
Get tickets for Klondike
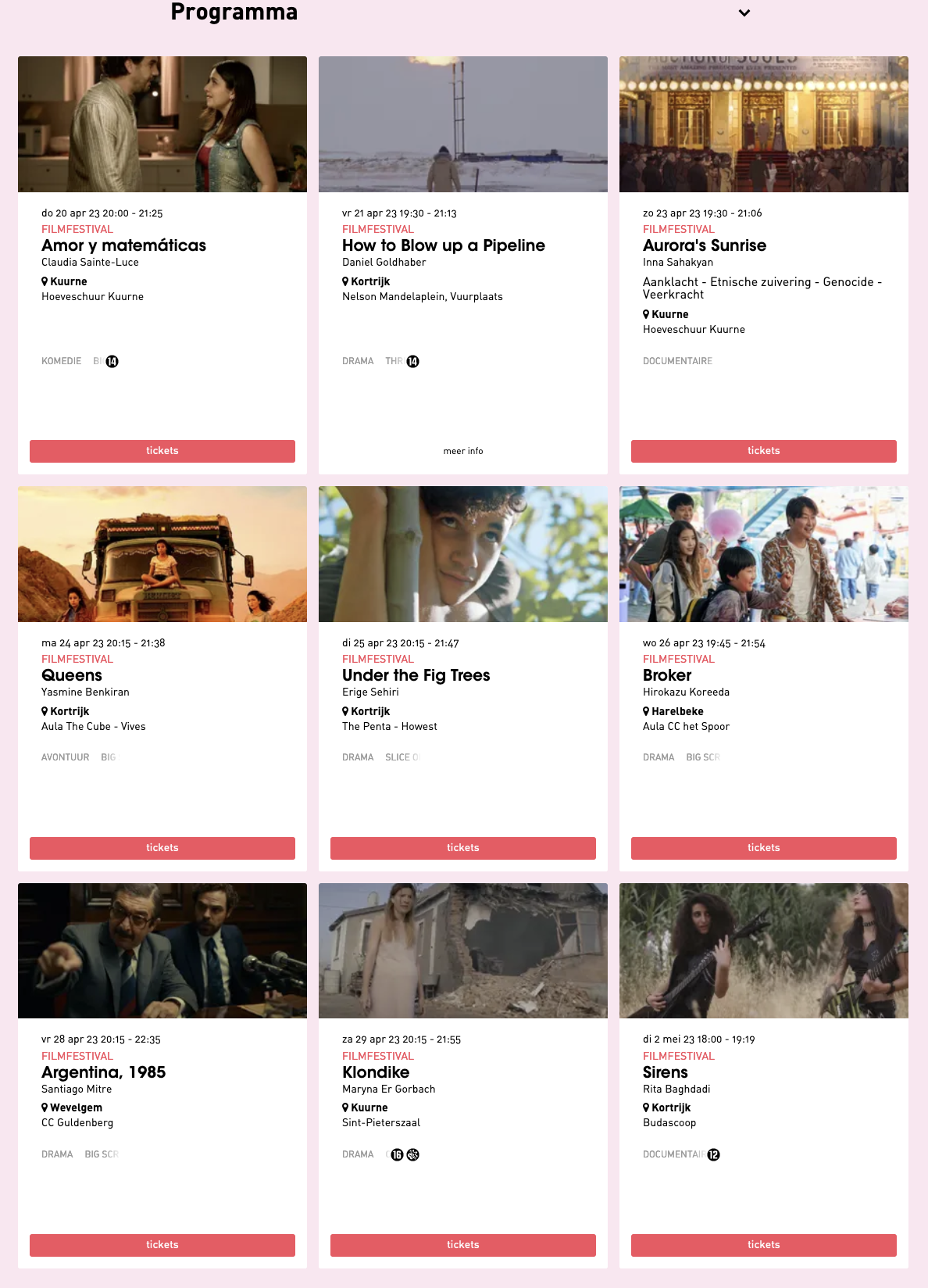point(463,1245)
